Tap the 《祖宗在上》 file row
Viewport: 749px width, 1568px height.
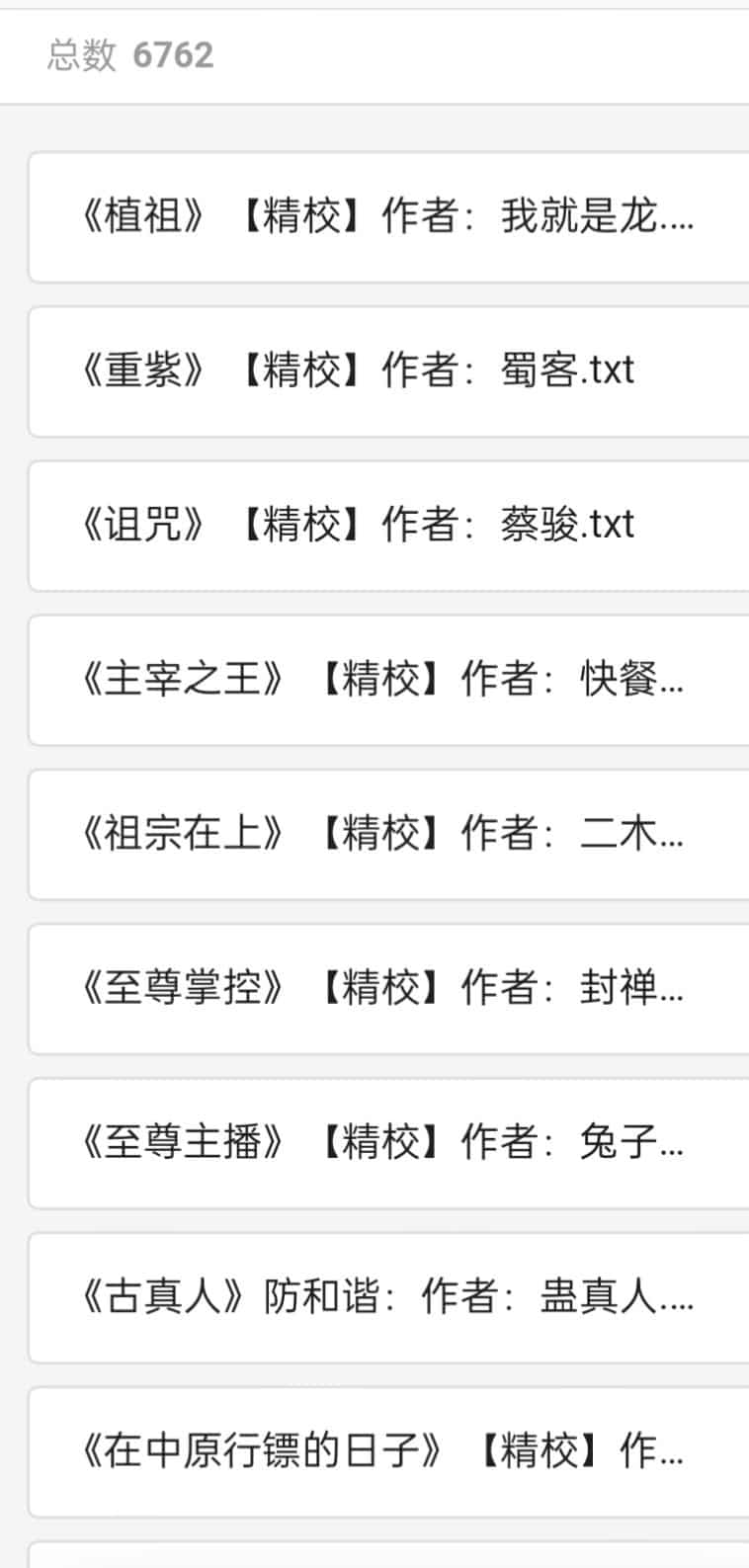pyautogui.click(x=387, y=834)
